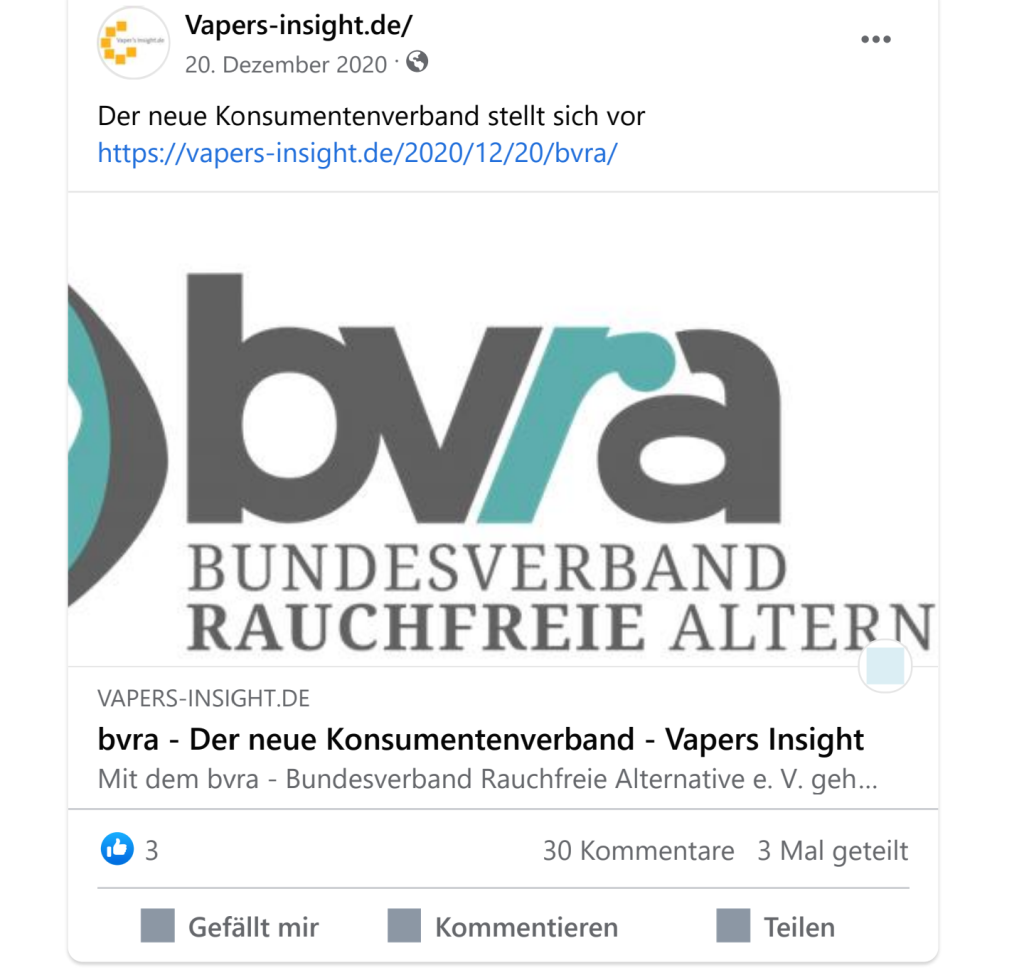1024x970 pixels.
Task: View the 30 Kommentare
Action: (638, 851)
